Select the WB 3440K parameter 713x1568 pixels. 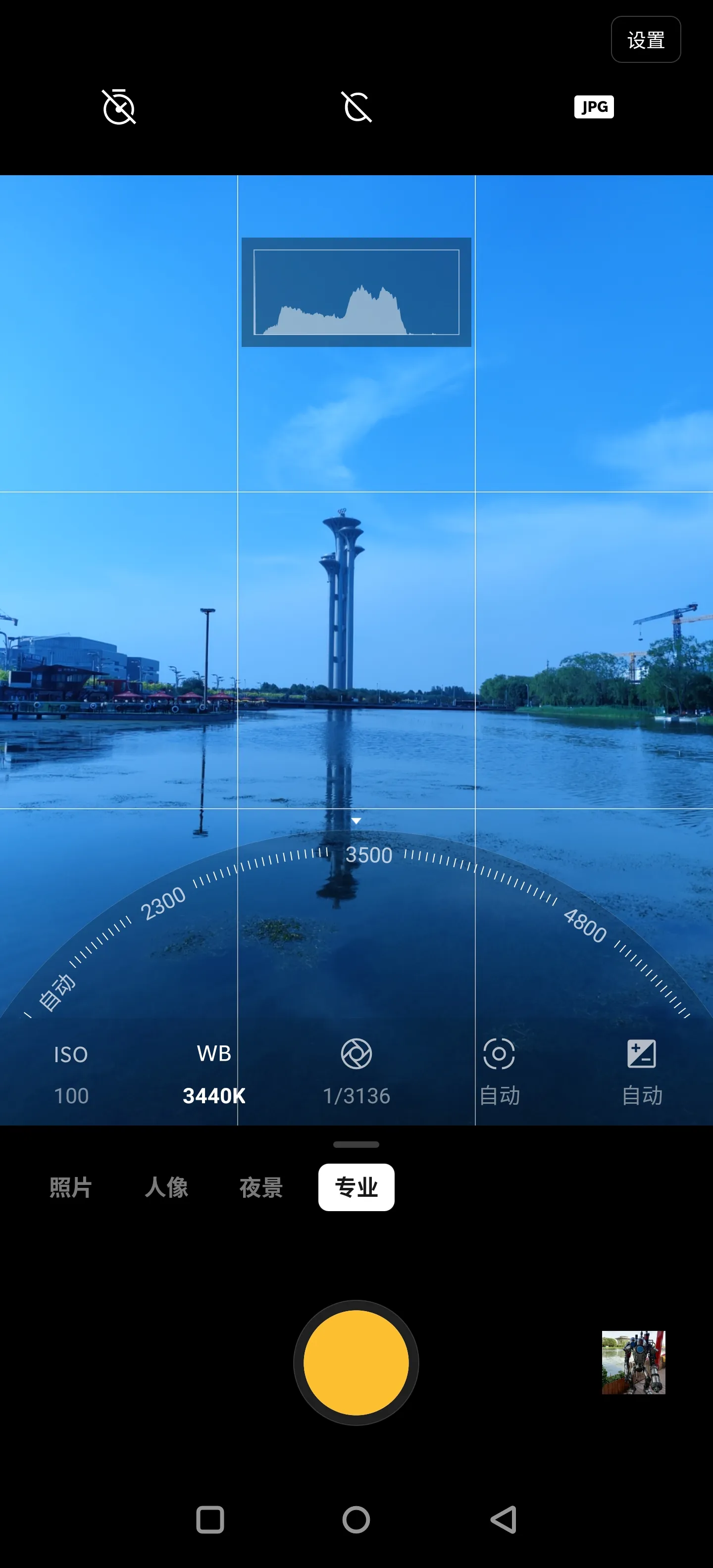point(214,1075)
